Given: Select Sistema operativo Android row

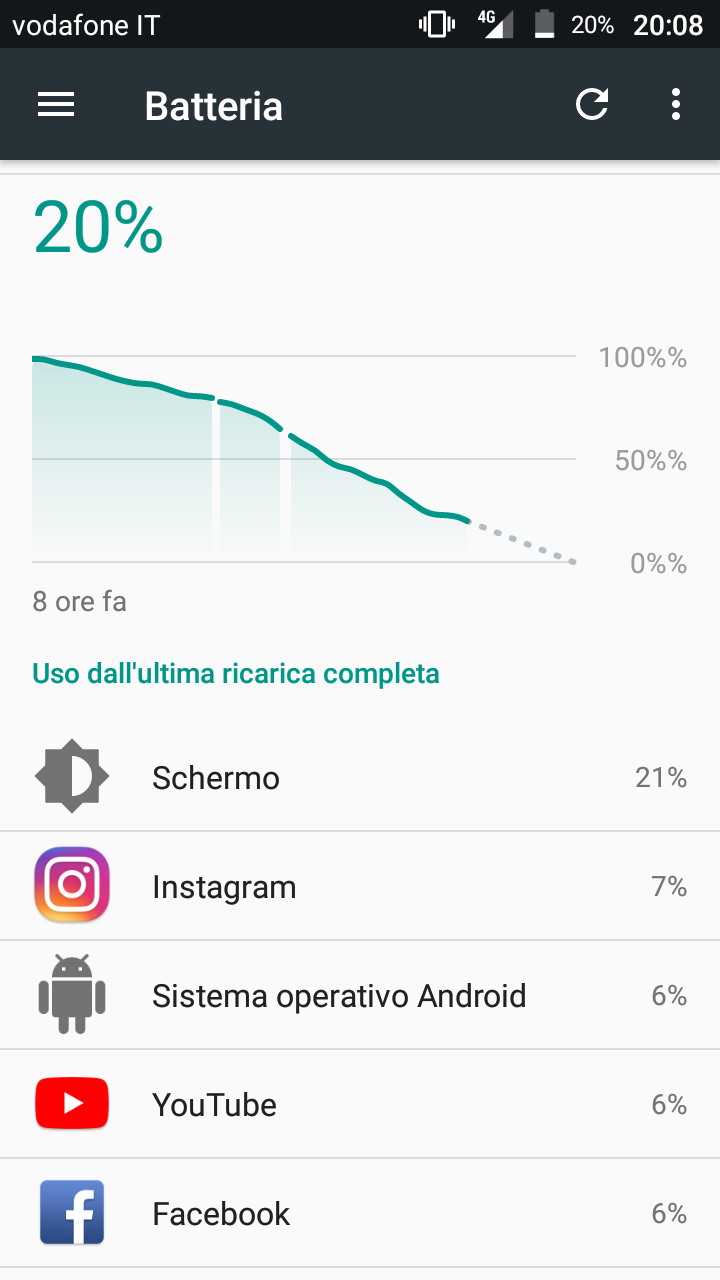Looking at the screenshot, I should coord(360,995).
